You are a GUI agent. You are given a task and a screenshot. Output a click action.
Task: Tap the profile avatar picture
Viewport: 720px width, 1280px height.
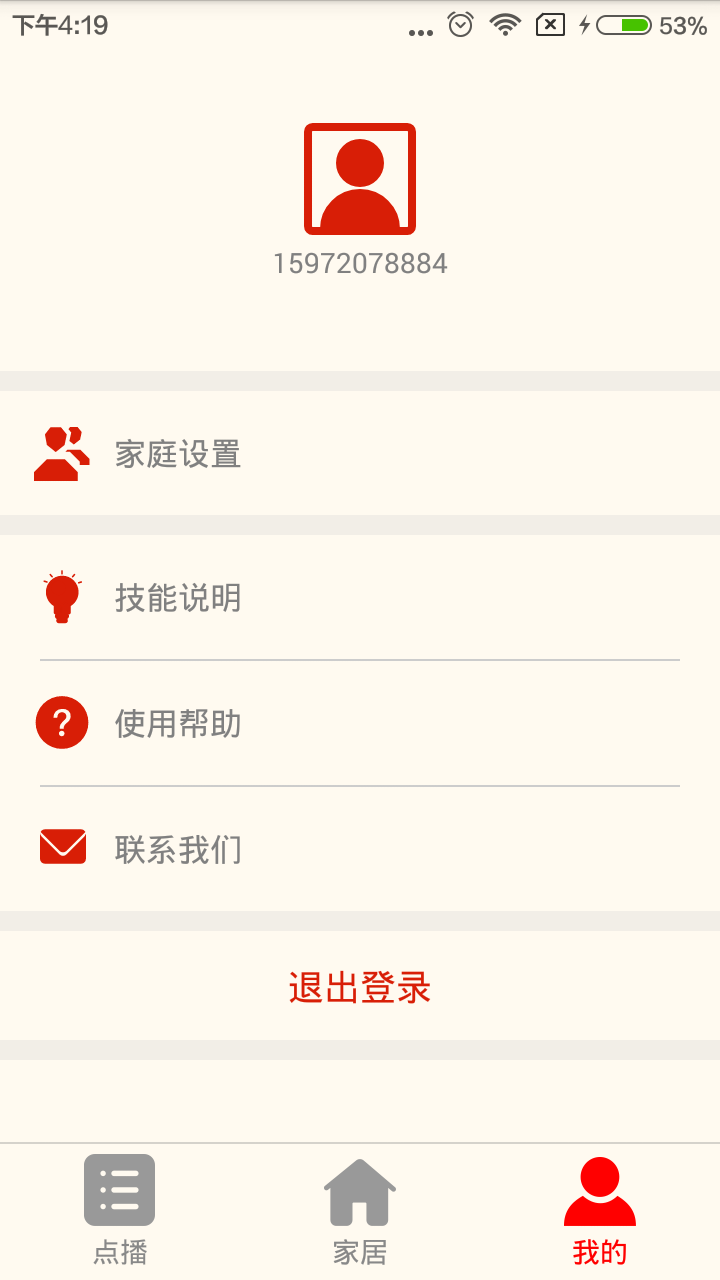360,179
